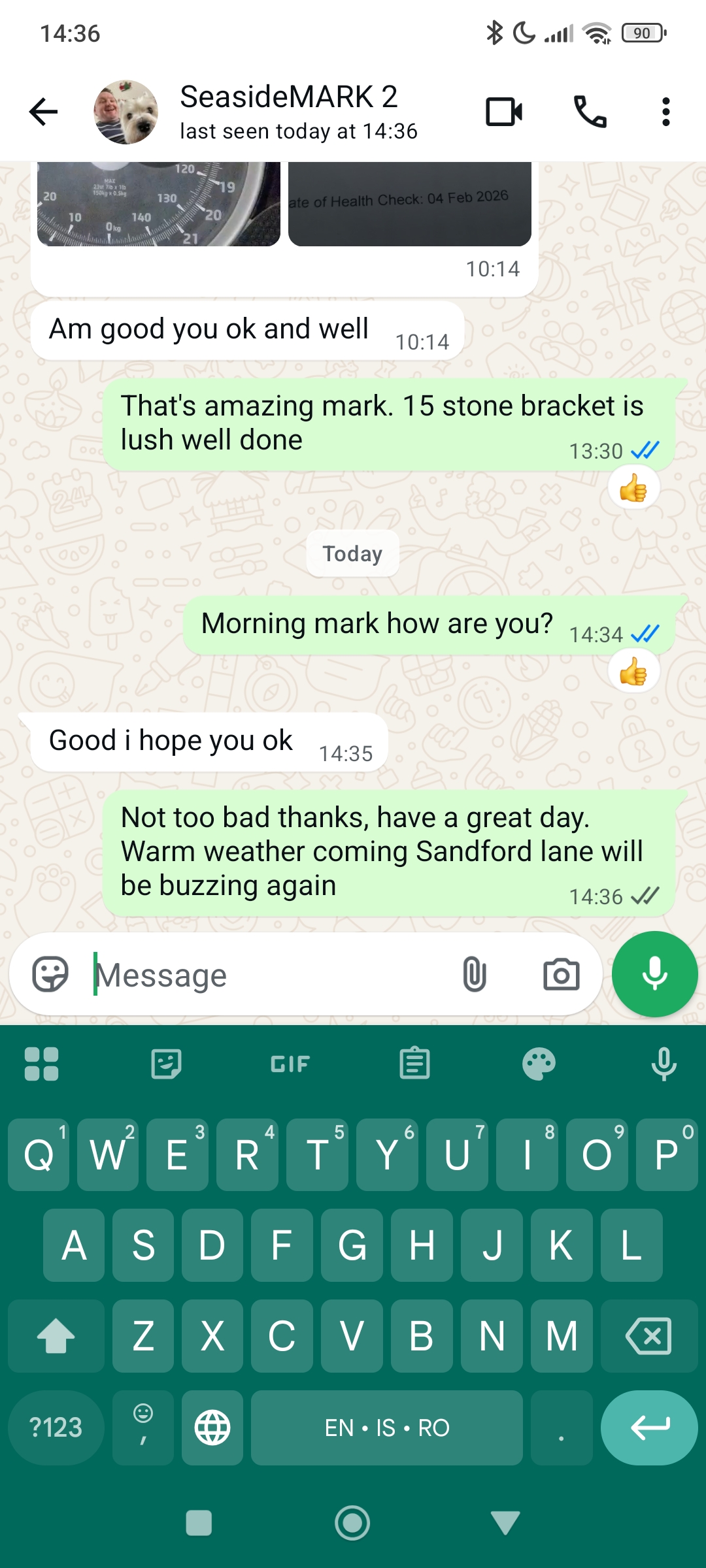Viewport: 706px width, 1568px height.
Task: Start a video call with SeasideMARK 2
Action: [x=504, y=112]
